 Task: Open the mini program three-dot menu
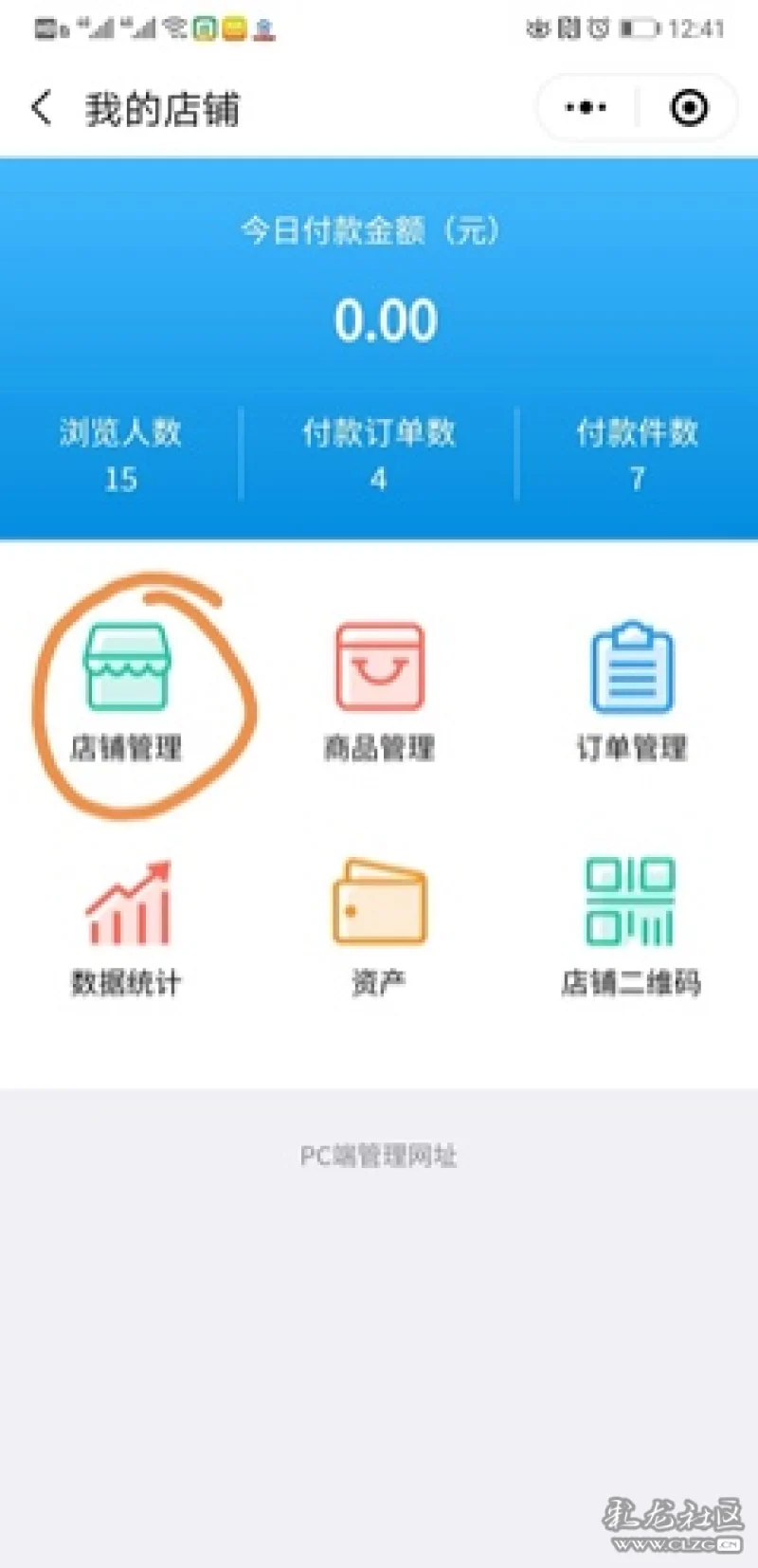[x=586, y=107]
